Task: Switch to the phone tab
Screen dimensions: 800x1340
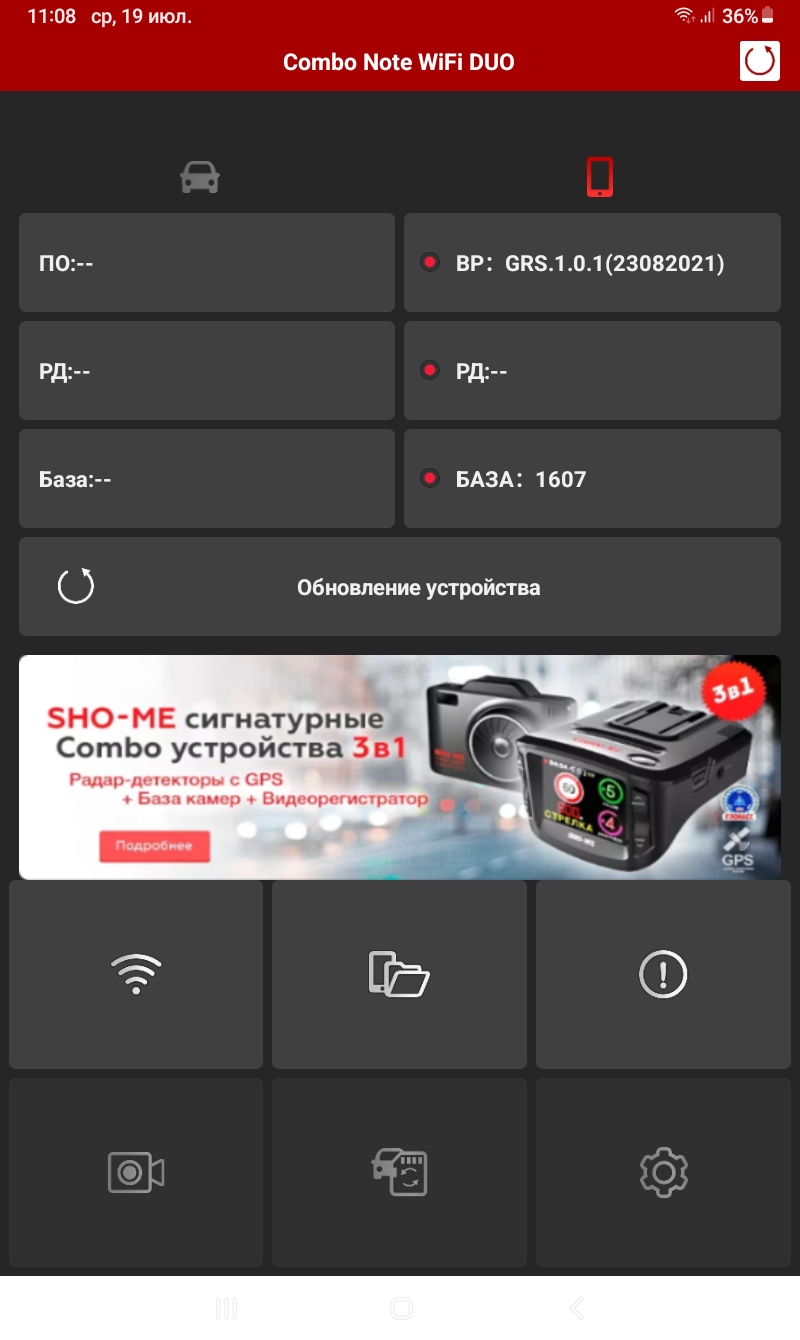Action: (x=600, y=178)
